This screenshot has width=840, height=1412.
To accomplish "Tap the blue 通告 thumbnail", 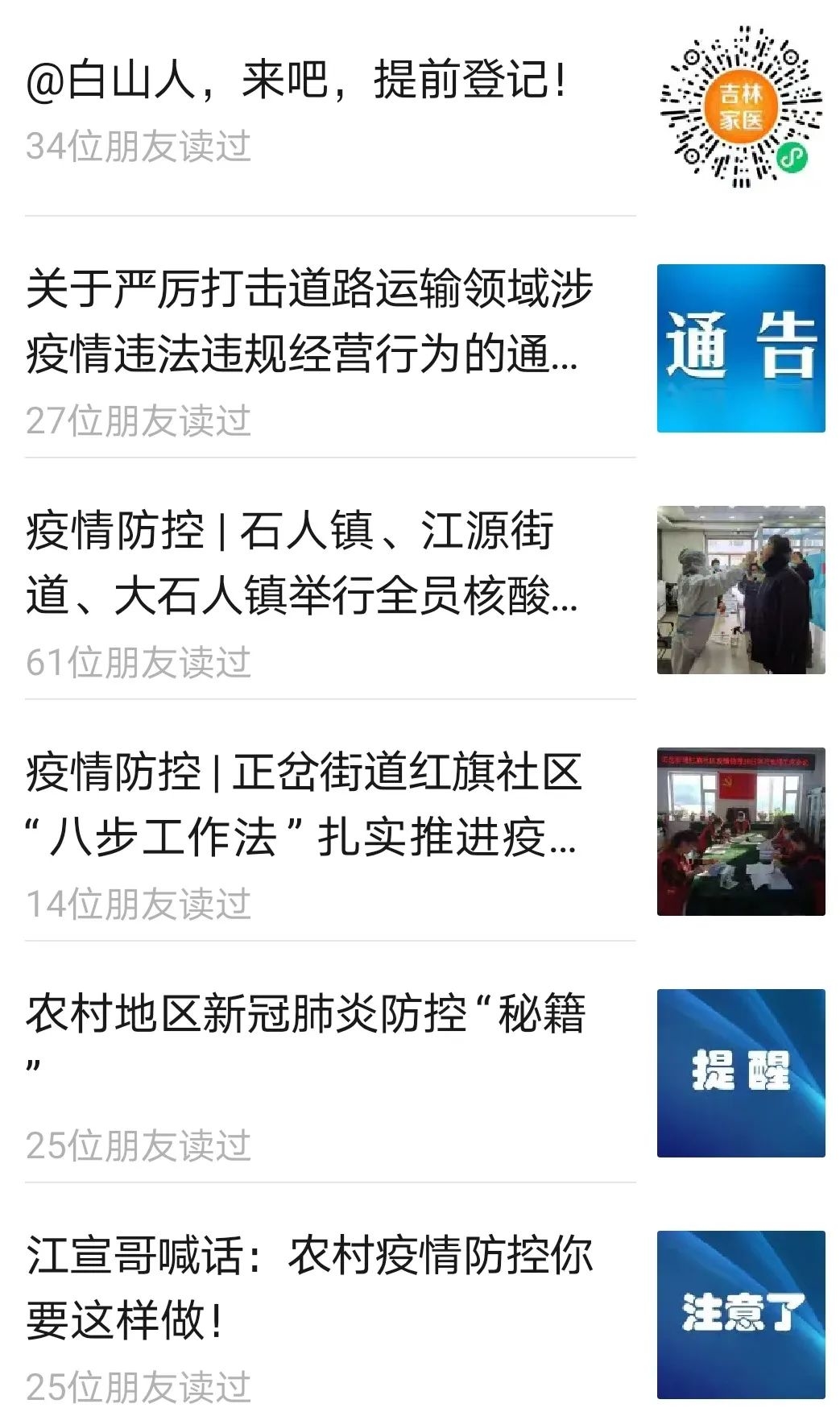I will point(740,348).
